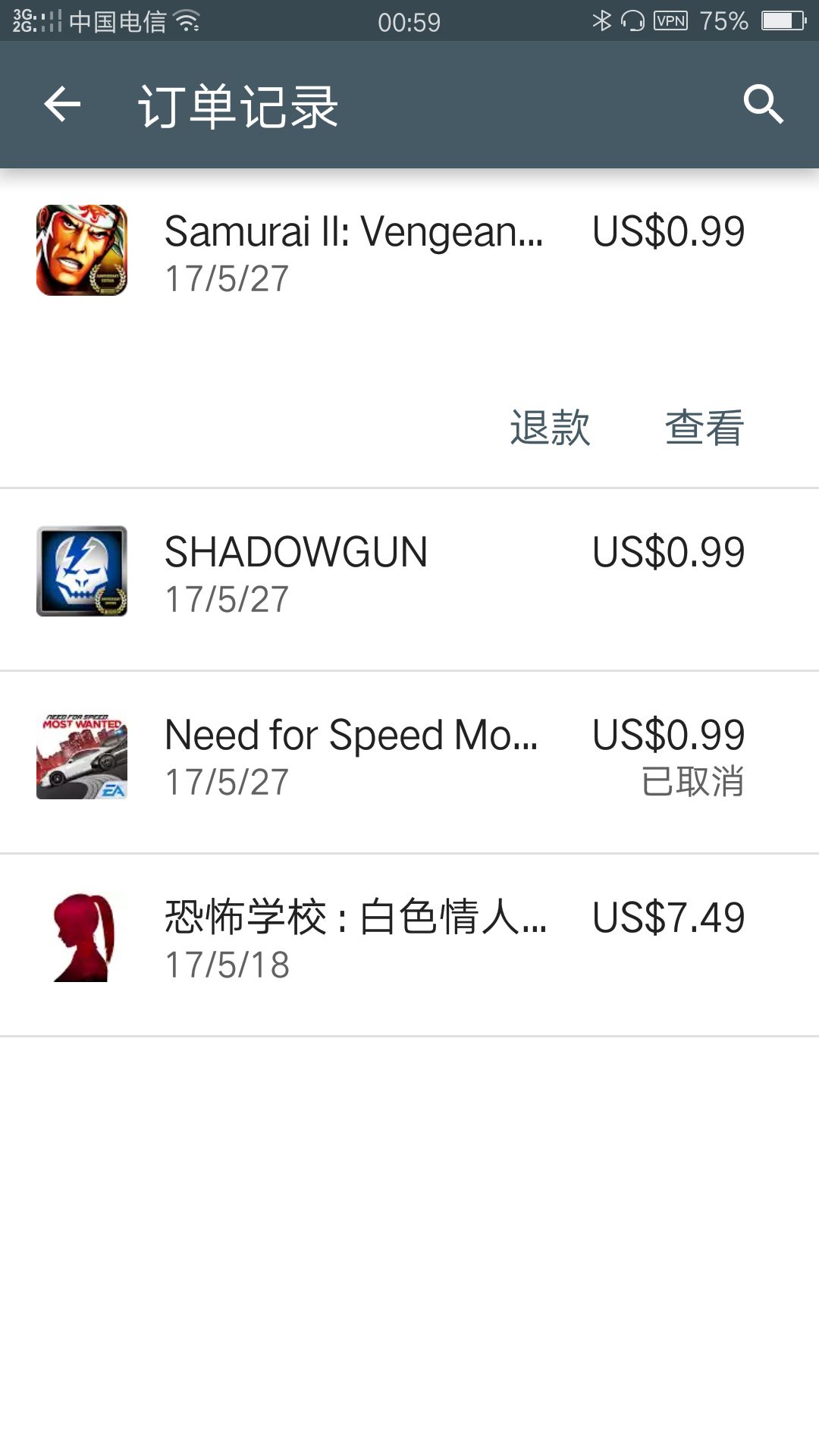The image size is (819, 1456).
Task: Select the Samurai II: Vengeance order
Action: click(x=353, y=253)
